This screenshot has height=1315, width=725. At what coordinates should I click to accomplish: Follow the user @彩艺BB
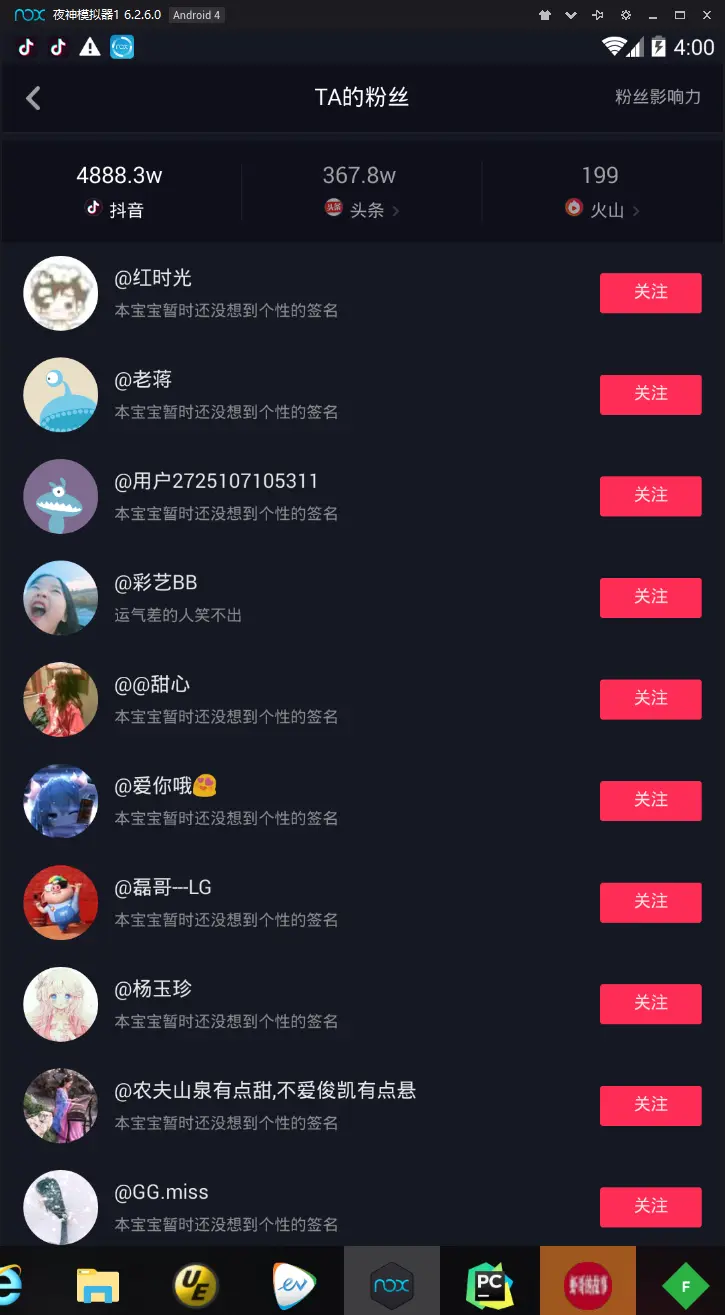tap(650, 597)
